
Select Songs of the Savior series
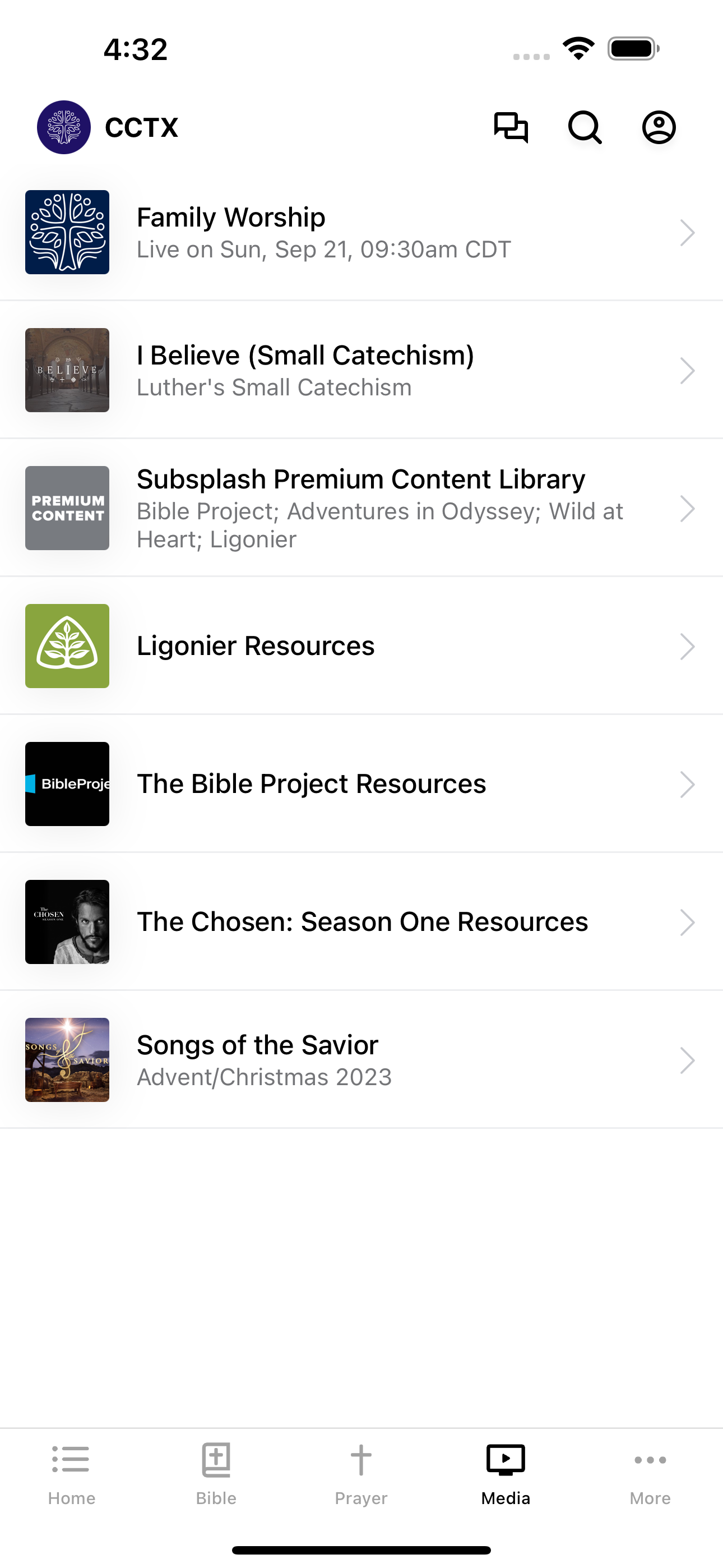click(361, 1060)
